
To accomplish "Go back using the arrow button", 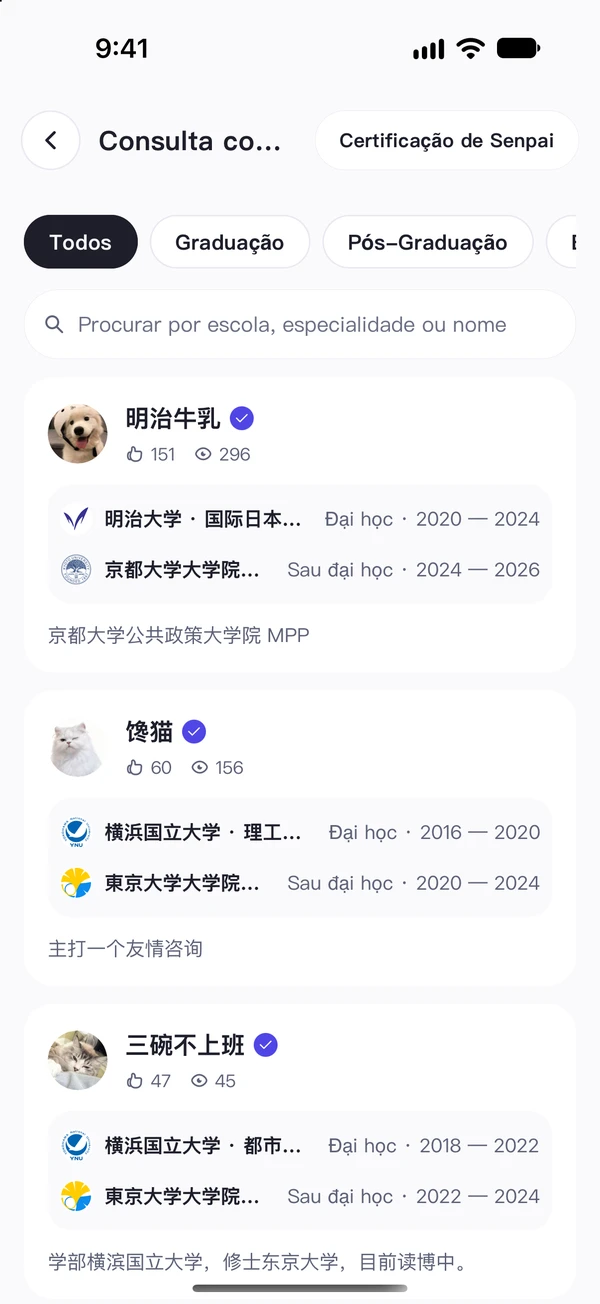I will (x=51, y=141).
